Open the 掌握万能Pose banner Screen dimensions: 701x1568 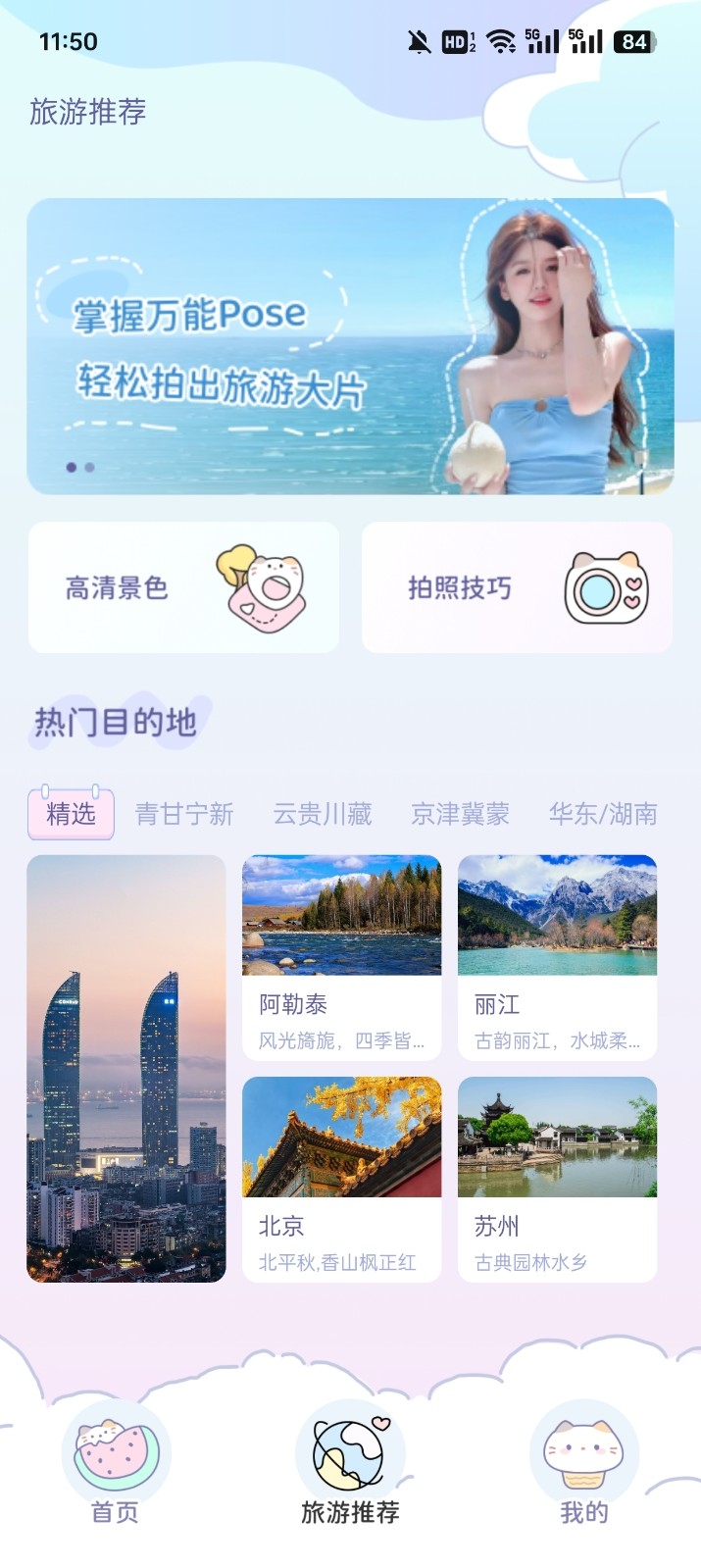pyautogui.click(x=350, y=346)
